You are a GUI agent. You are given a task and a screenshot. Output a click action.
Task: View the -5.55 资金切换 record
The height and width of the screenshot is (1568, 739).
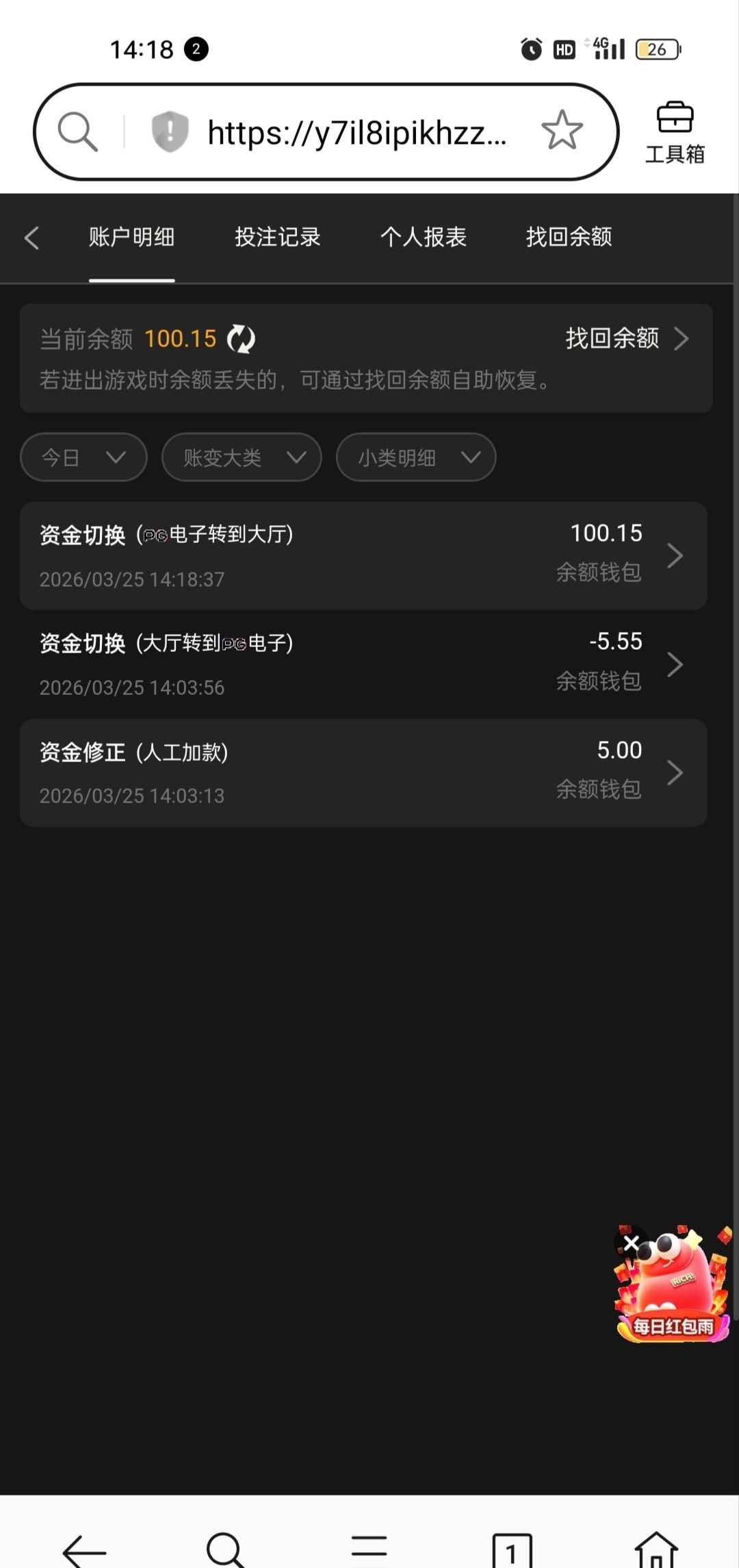(363, 664)
